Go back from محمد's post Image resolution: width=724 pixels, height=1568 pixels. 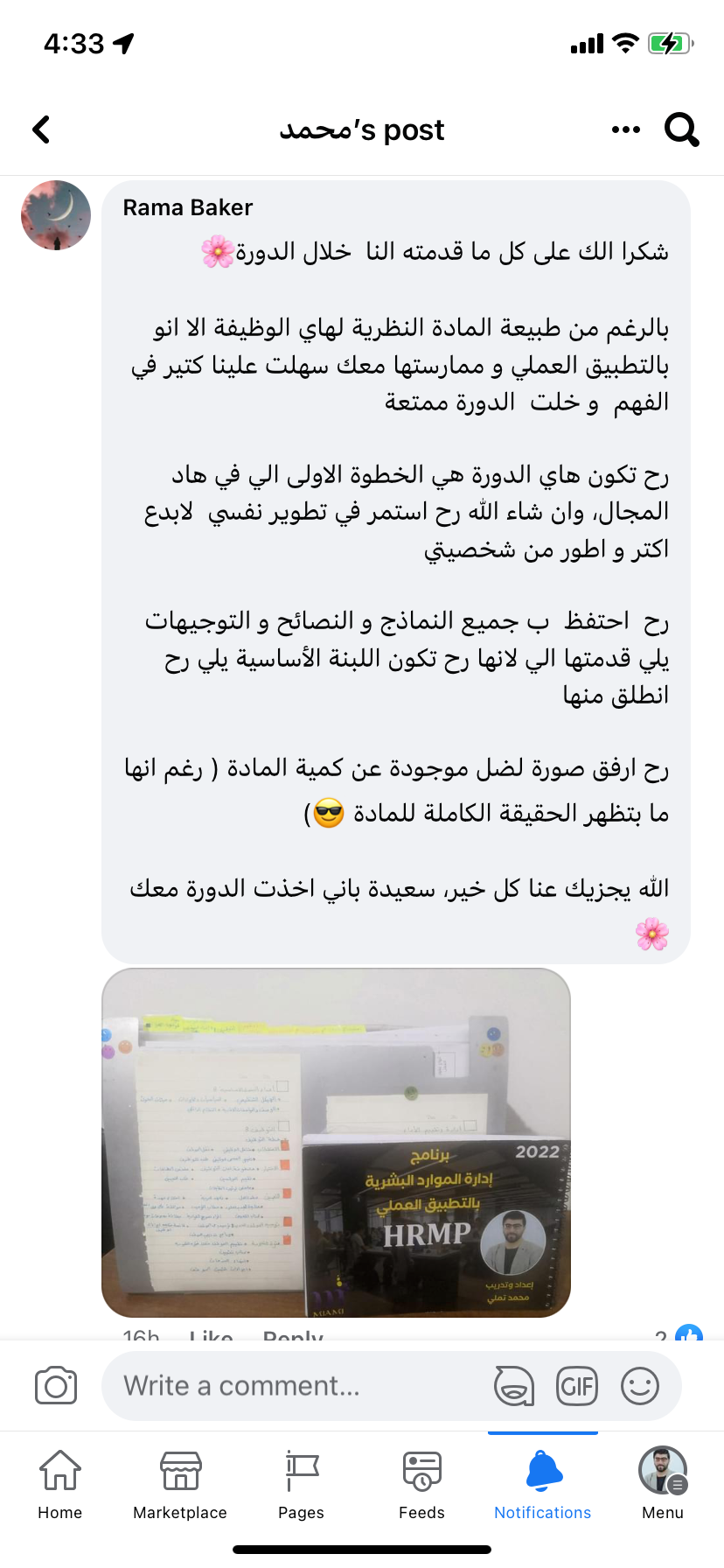tap(41, 129)
